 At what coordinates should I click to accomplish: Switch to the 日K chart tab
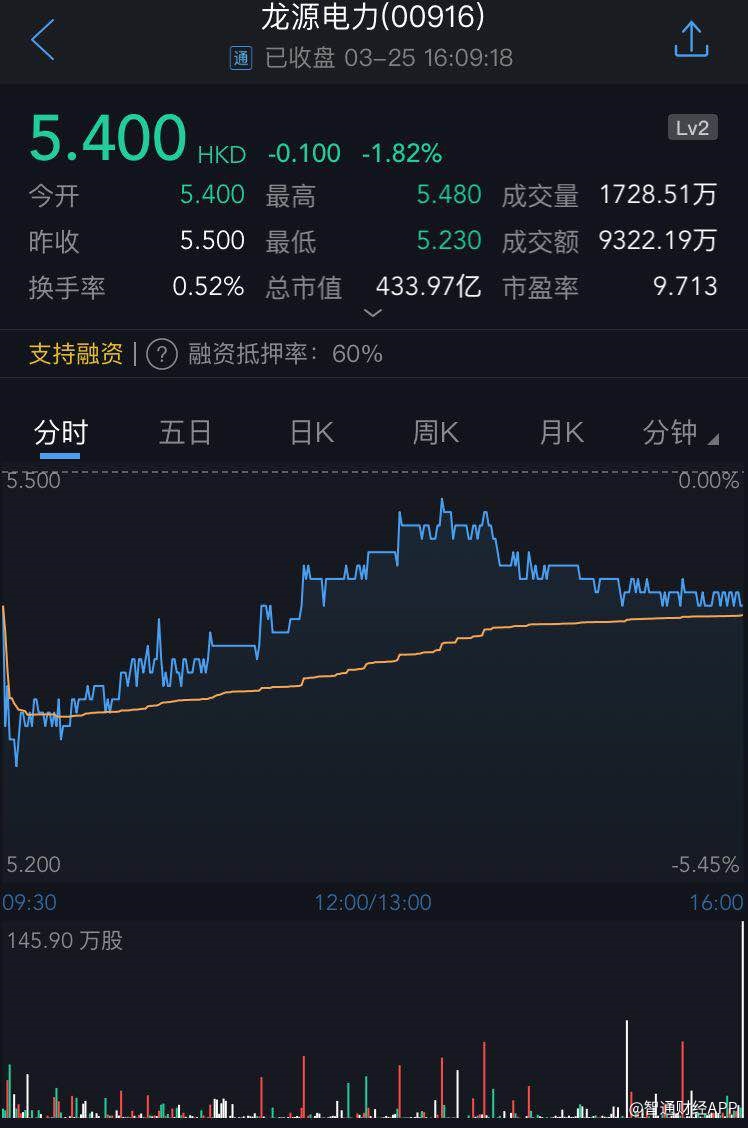coord(311,433)
